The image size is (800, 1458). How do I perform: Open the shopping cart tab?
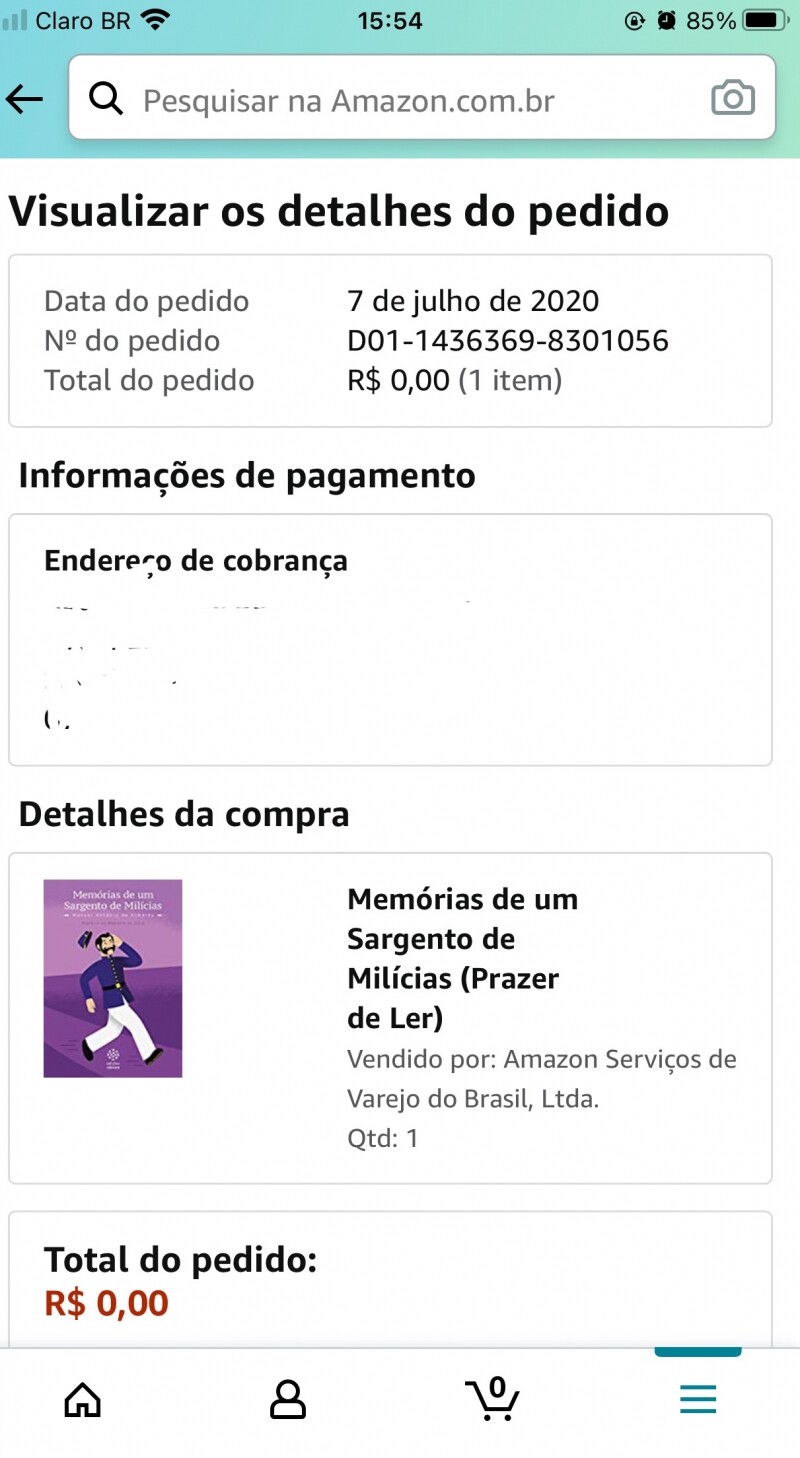point(492,1399)
